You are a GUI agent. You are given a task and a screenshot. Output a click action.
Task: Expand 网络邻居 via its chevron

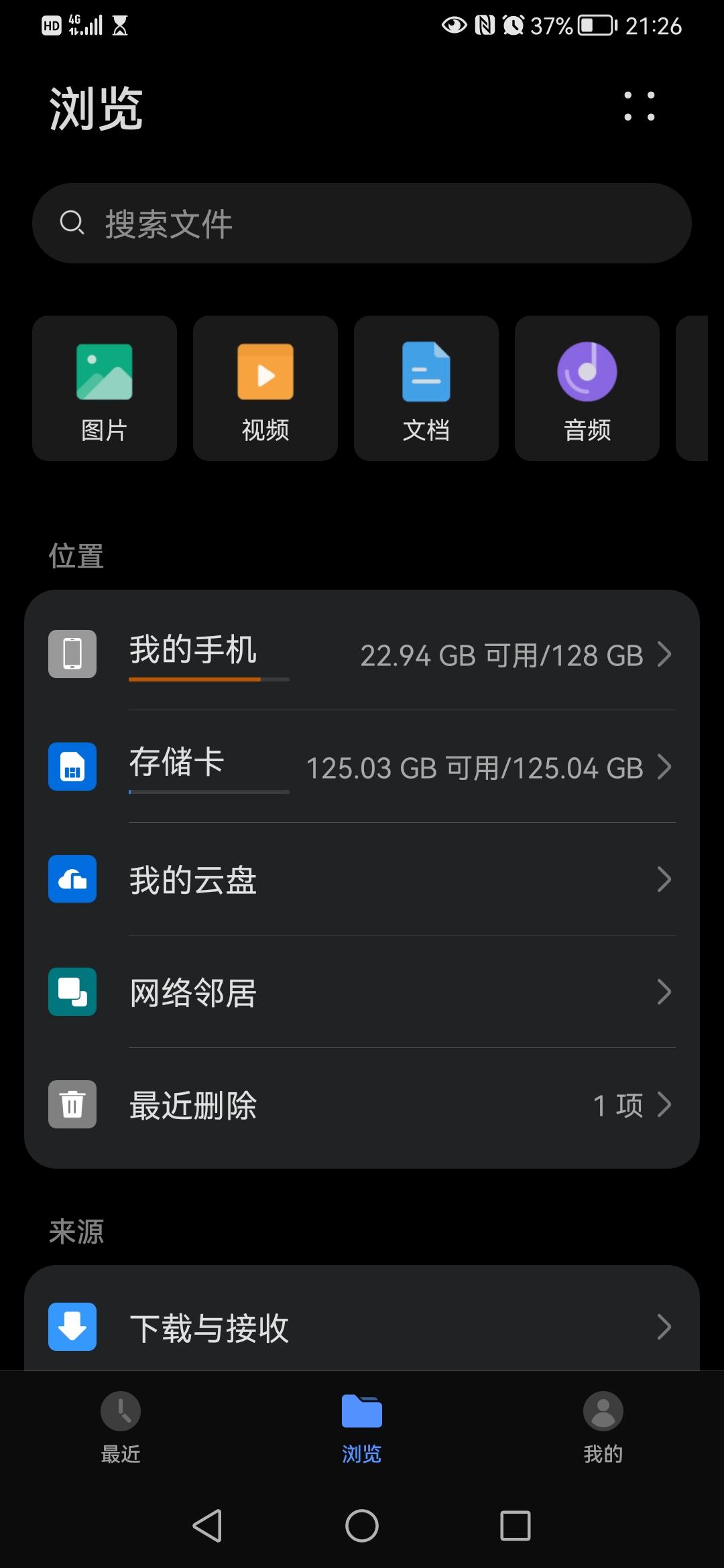pyautogui.click(x=664, y=992)
